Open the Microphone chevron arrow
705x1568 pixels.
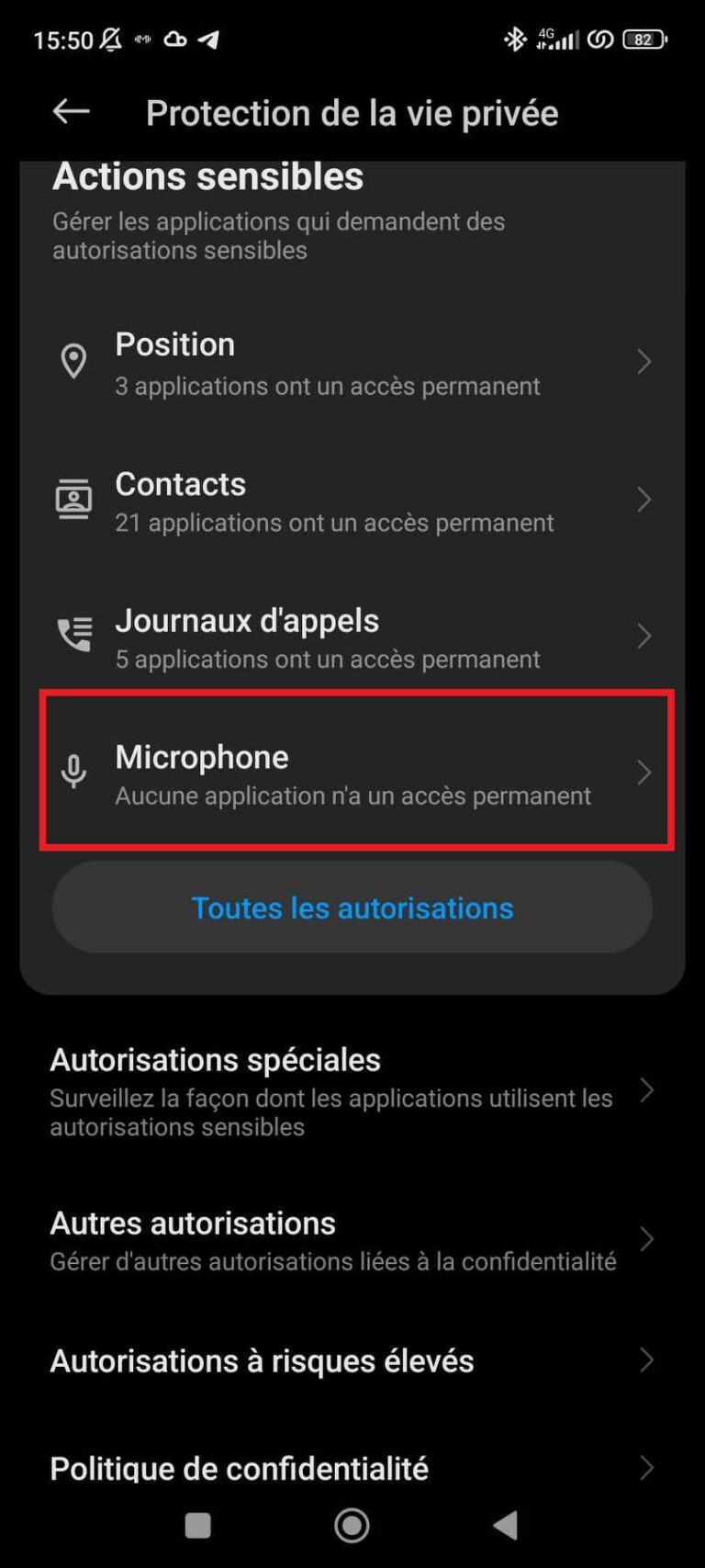tap(643, 773)
